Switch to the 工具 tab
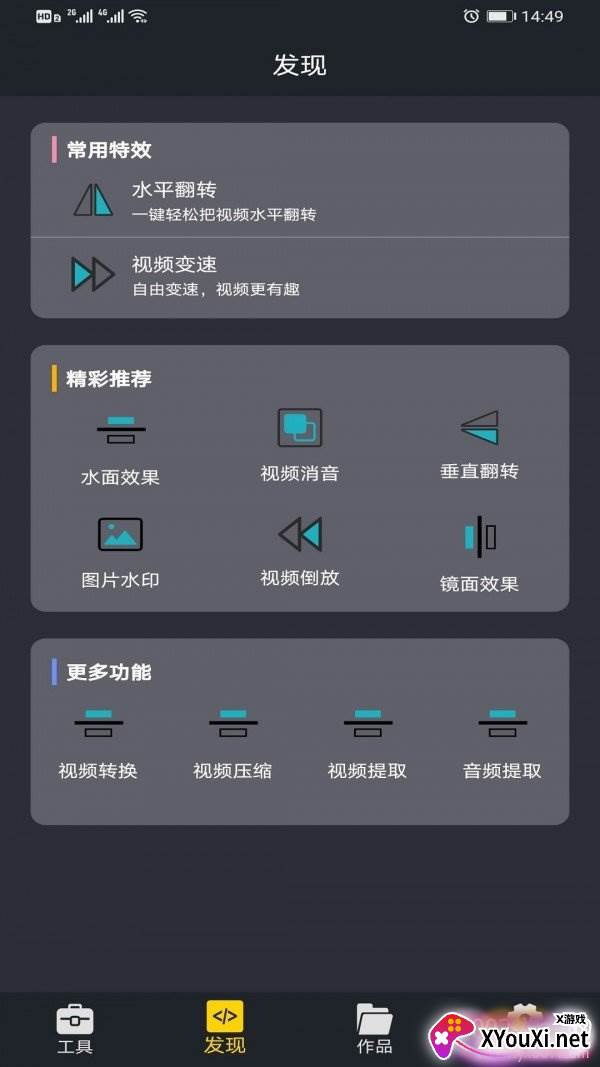Screen dimensions: 600x1067 (x=75, y=1029)
